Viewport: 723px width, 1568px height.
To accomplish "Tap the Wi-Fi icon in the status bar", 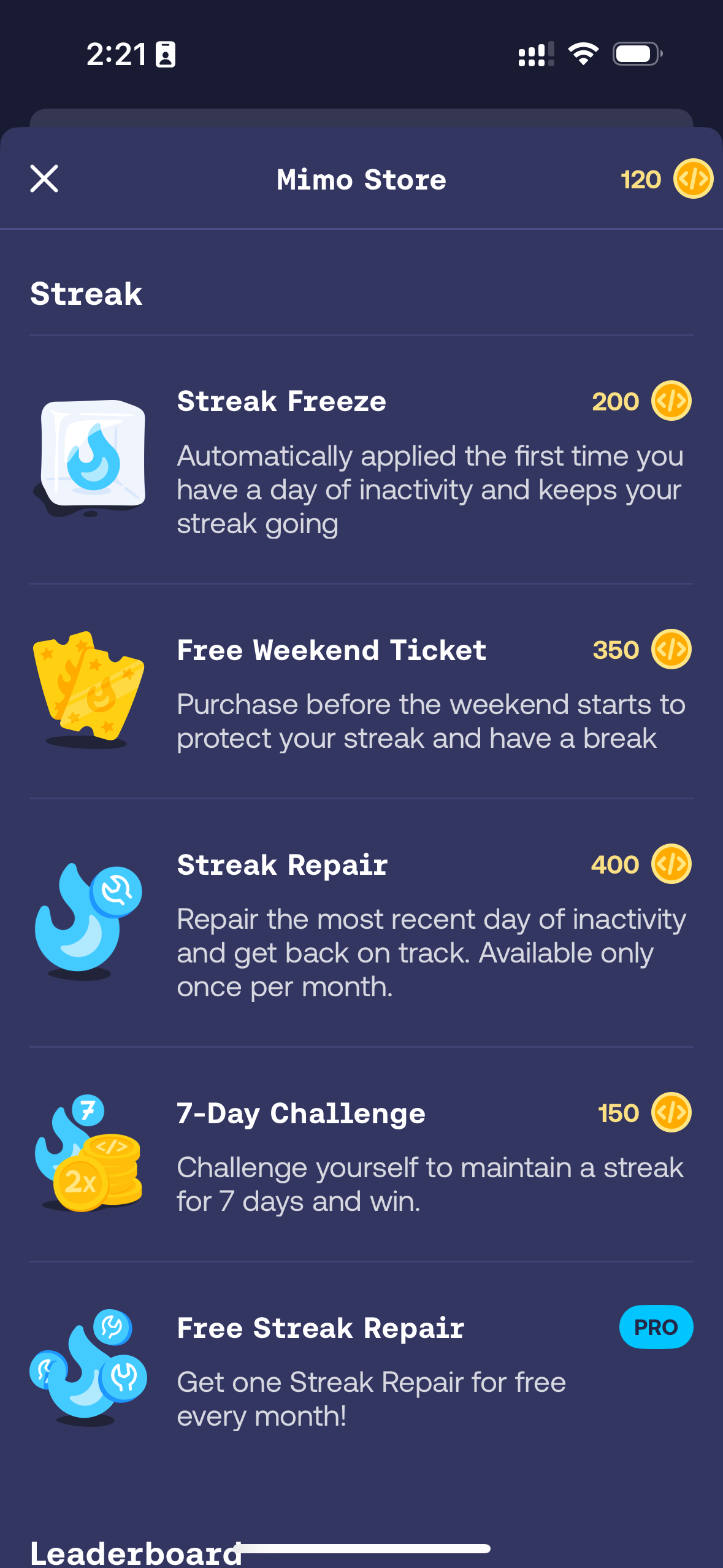I will click(x=583, y=54).
